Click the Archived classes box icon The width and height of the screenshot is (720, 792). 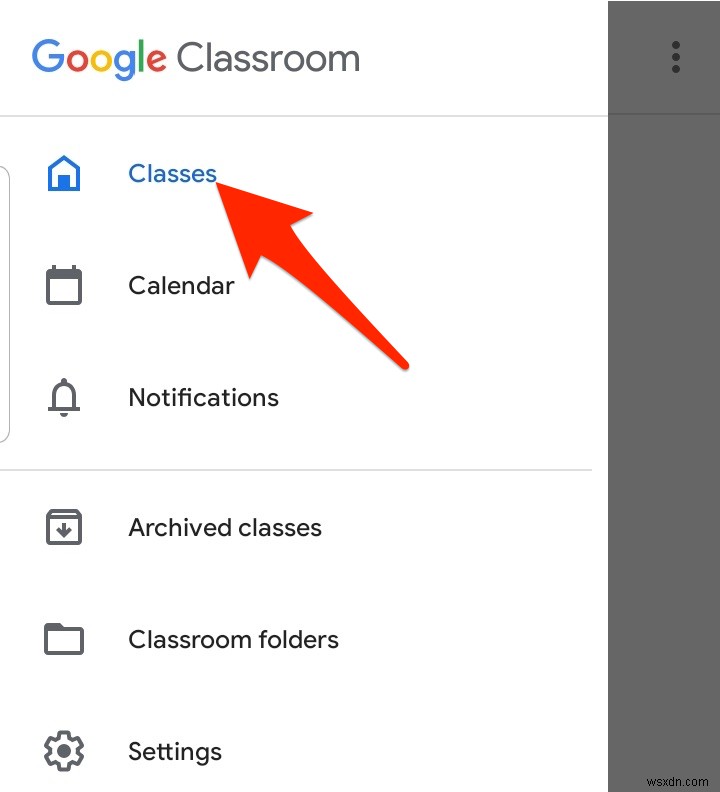[x=63, y=527]
